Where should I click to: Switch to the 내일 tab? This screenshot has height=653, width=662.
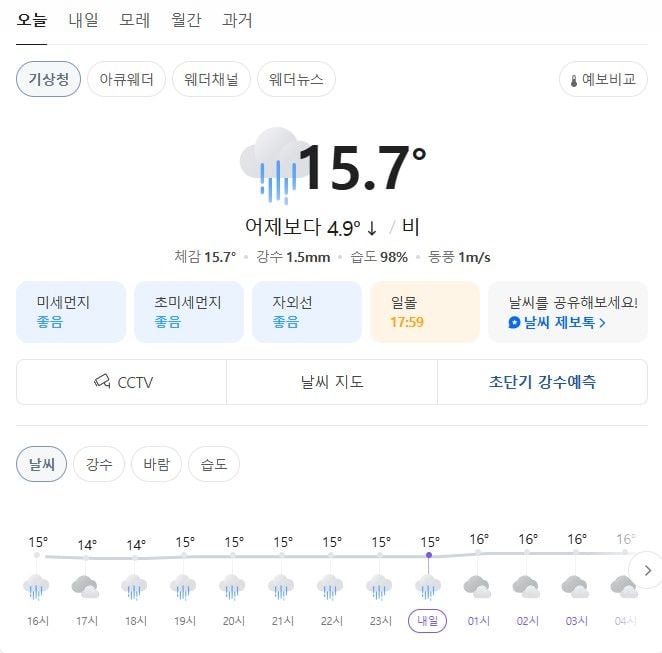[x=84, y=20]
